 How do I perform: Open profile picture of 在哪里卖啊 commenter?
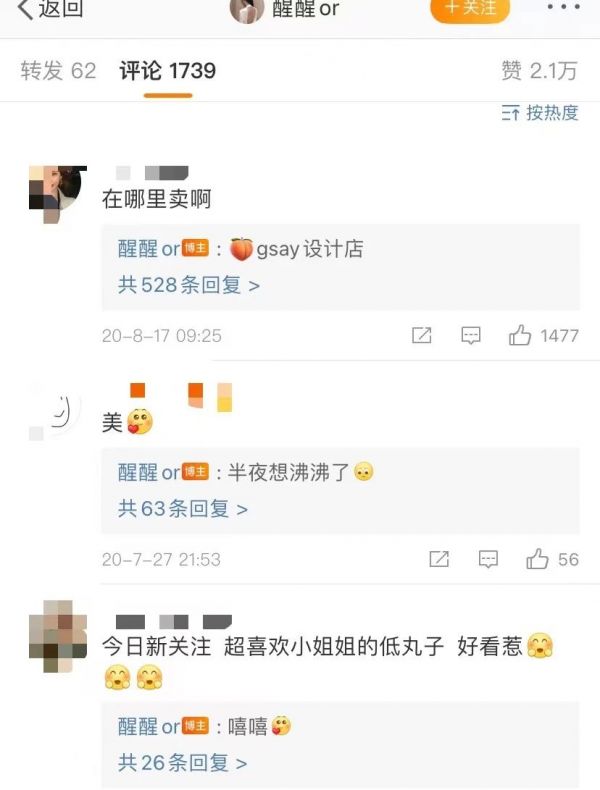[54, 194]
